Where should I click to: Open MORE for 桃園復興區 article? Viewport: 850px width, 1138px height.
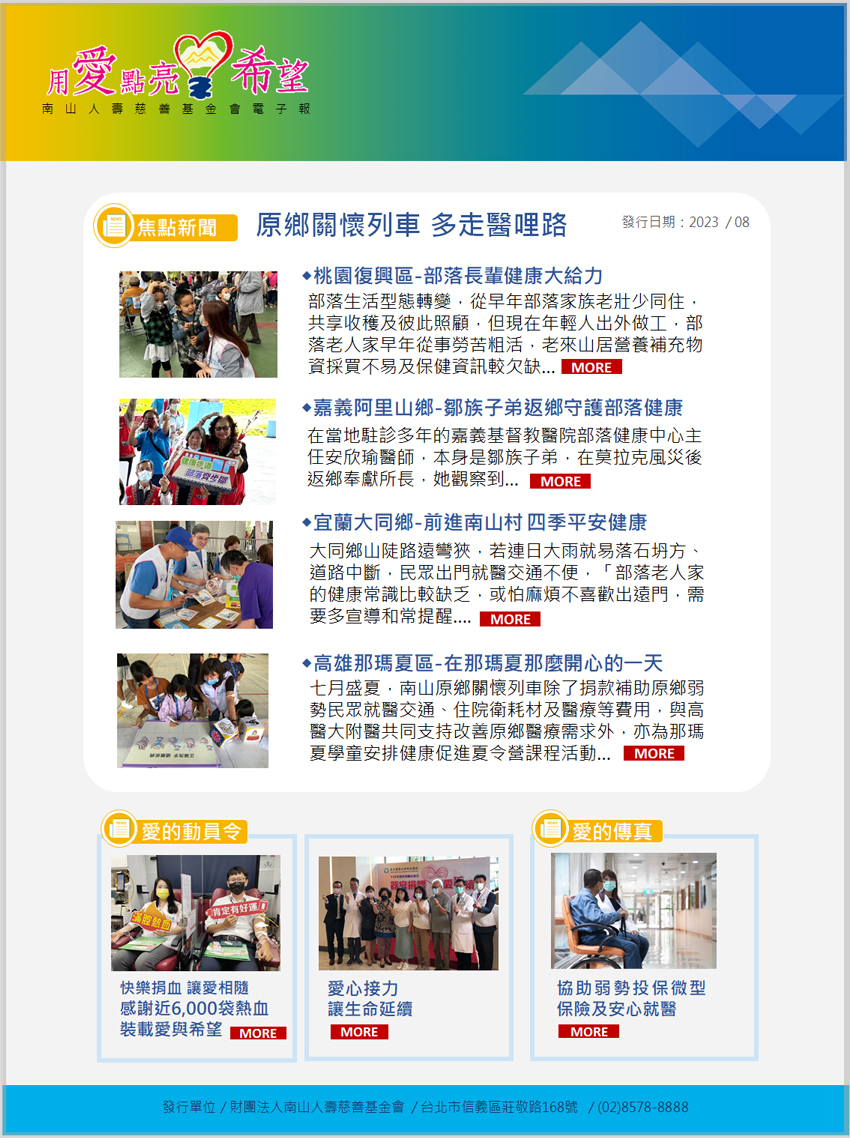click(x=591, y=367)
